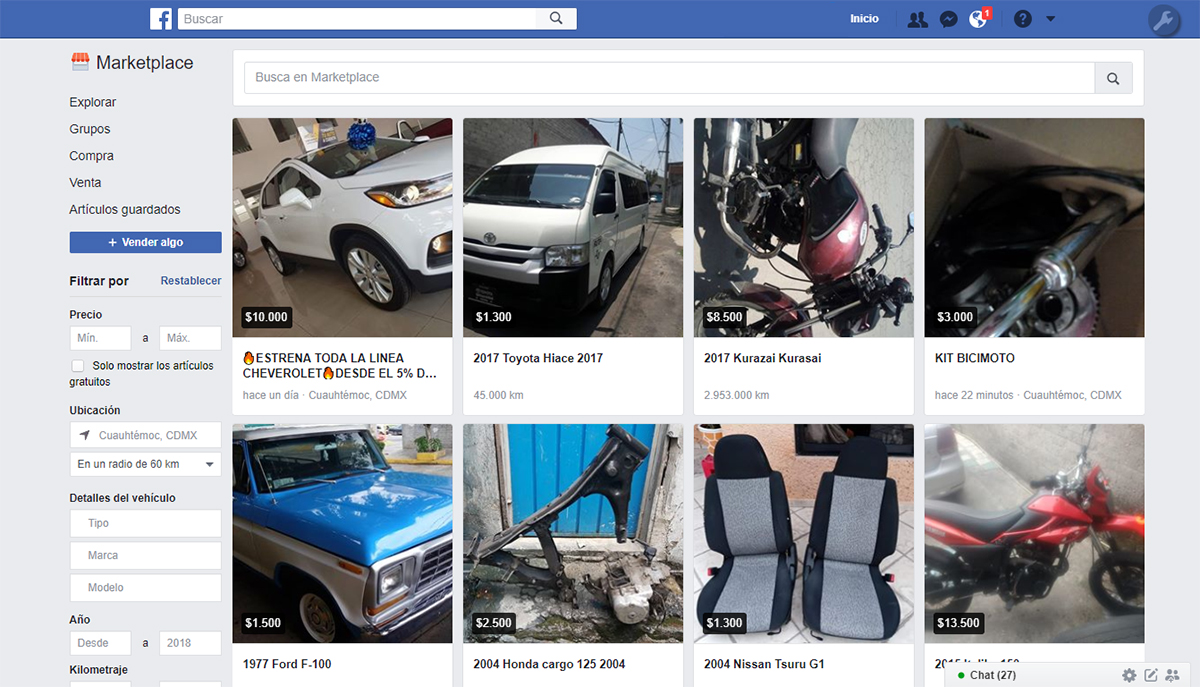Reset filters with Restablecer

tap(190, 281)
